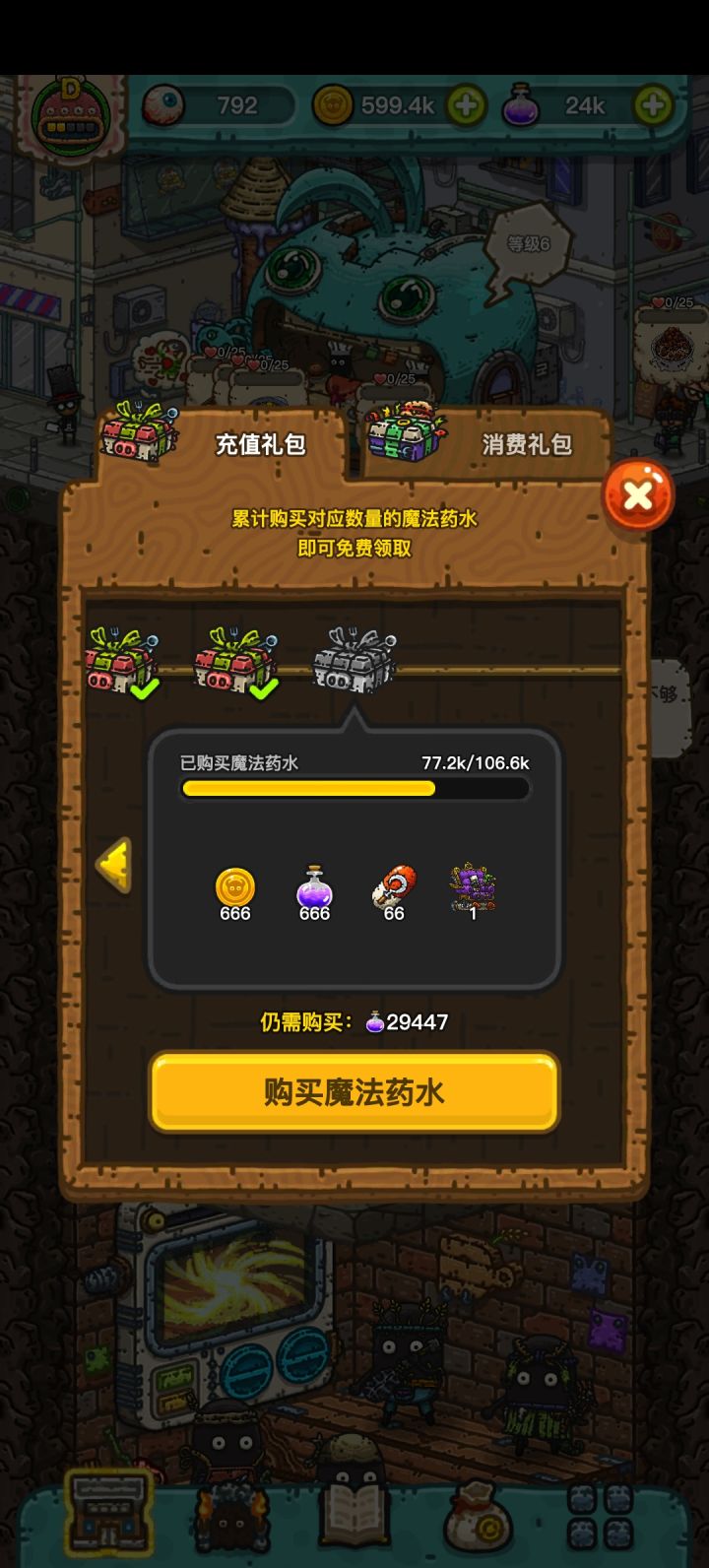Tap the sushi reward icon showing 66
Screen dimensions: 709x1568
tap(393, 885)
